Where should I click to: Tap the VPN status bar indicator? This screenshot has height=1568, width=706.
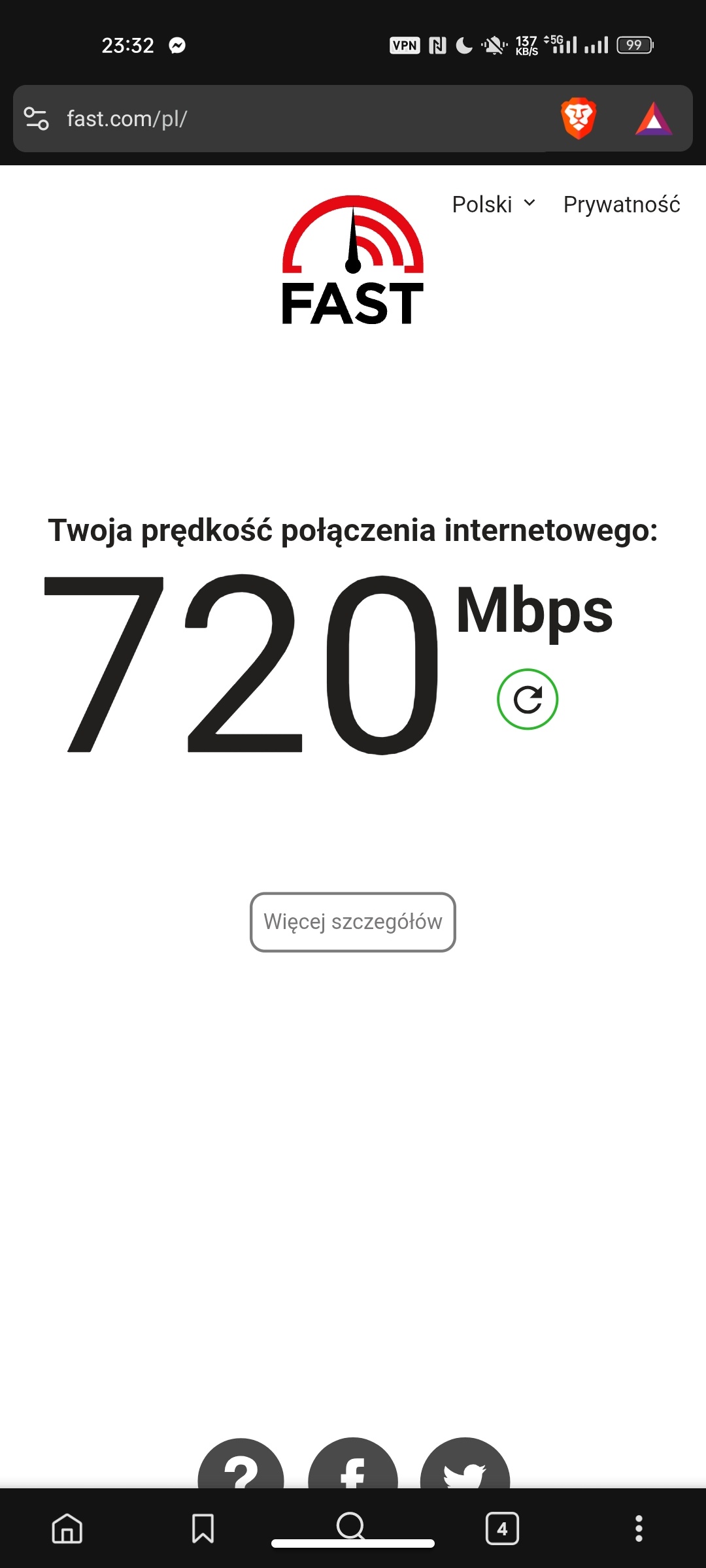405,44
